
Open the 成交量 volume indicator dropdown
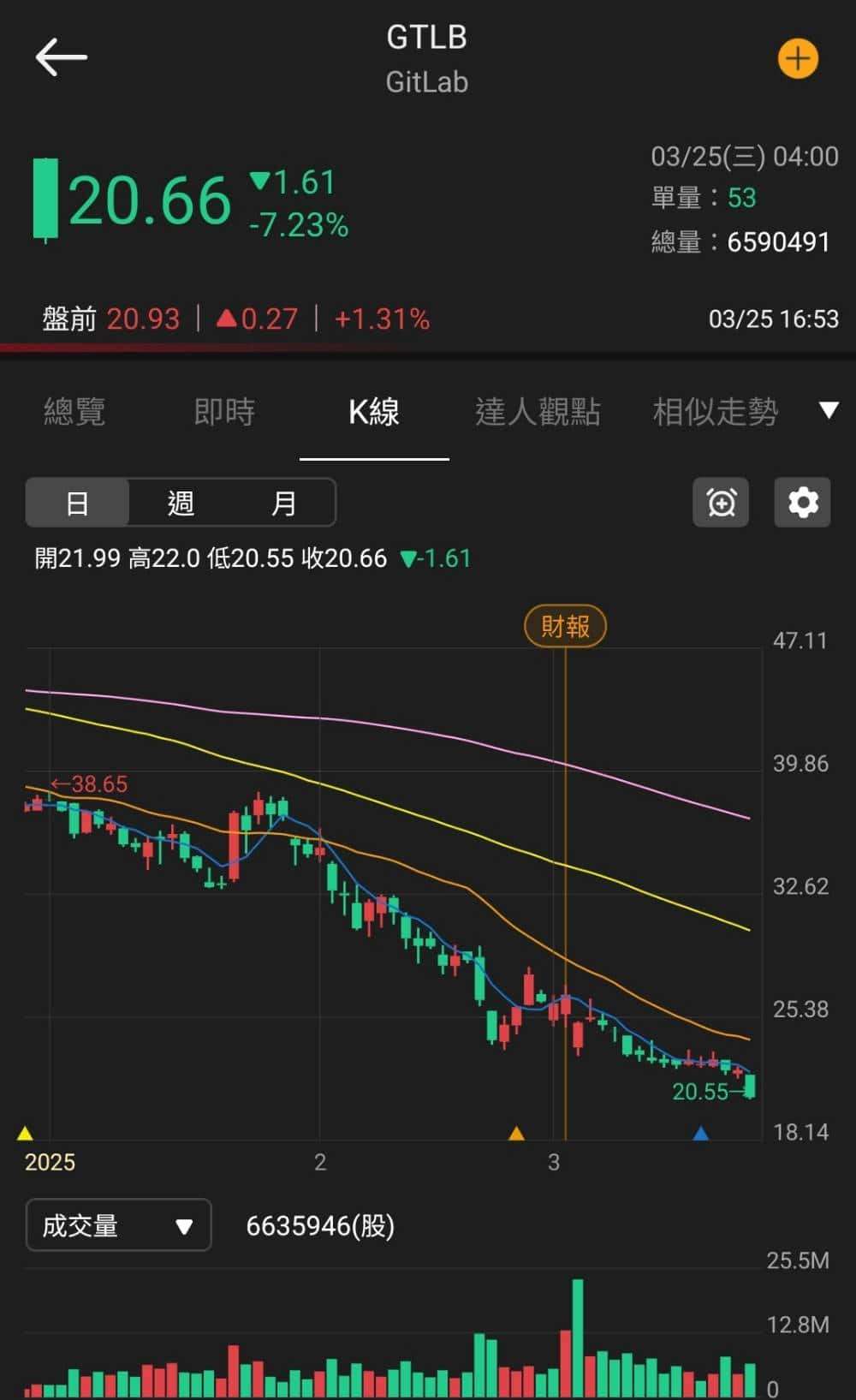pos(118,1225)
